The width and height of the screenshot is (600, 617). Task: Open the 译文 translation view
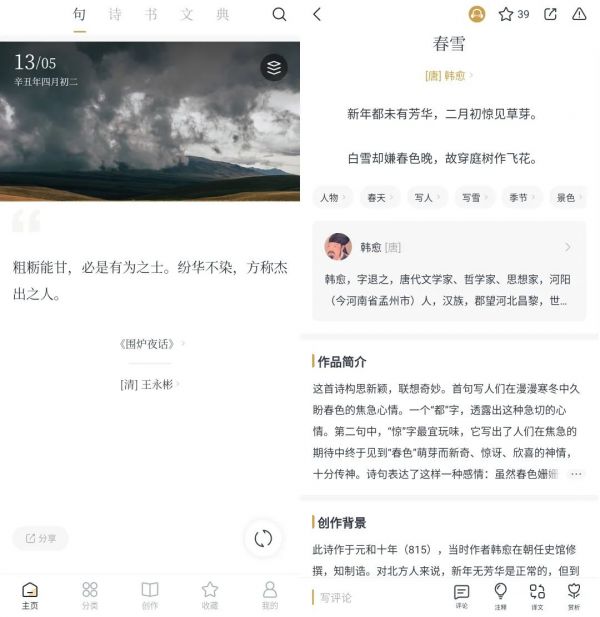point(537,595)
